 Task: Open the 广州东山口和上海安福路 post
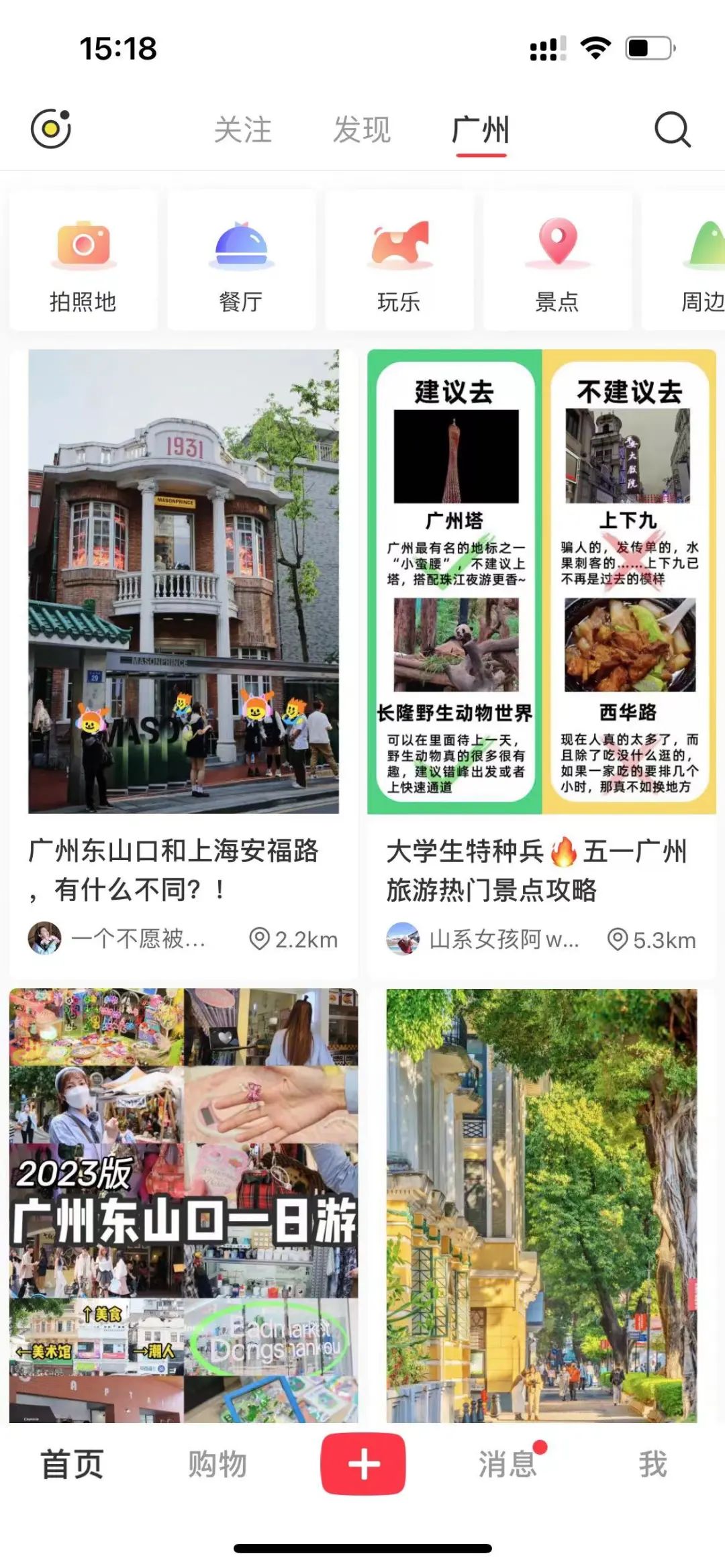183,581
